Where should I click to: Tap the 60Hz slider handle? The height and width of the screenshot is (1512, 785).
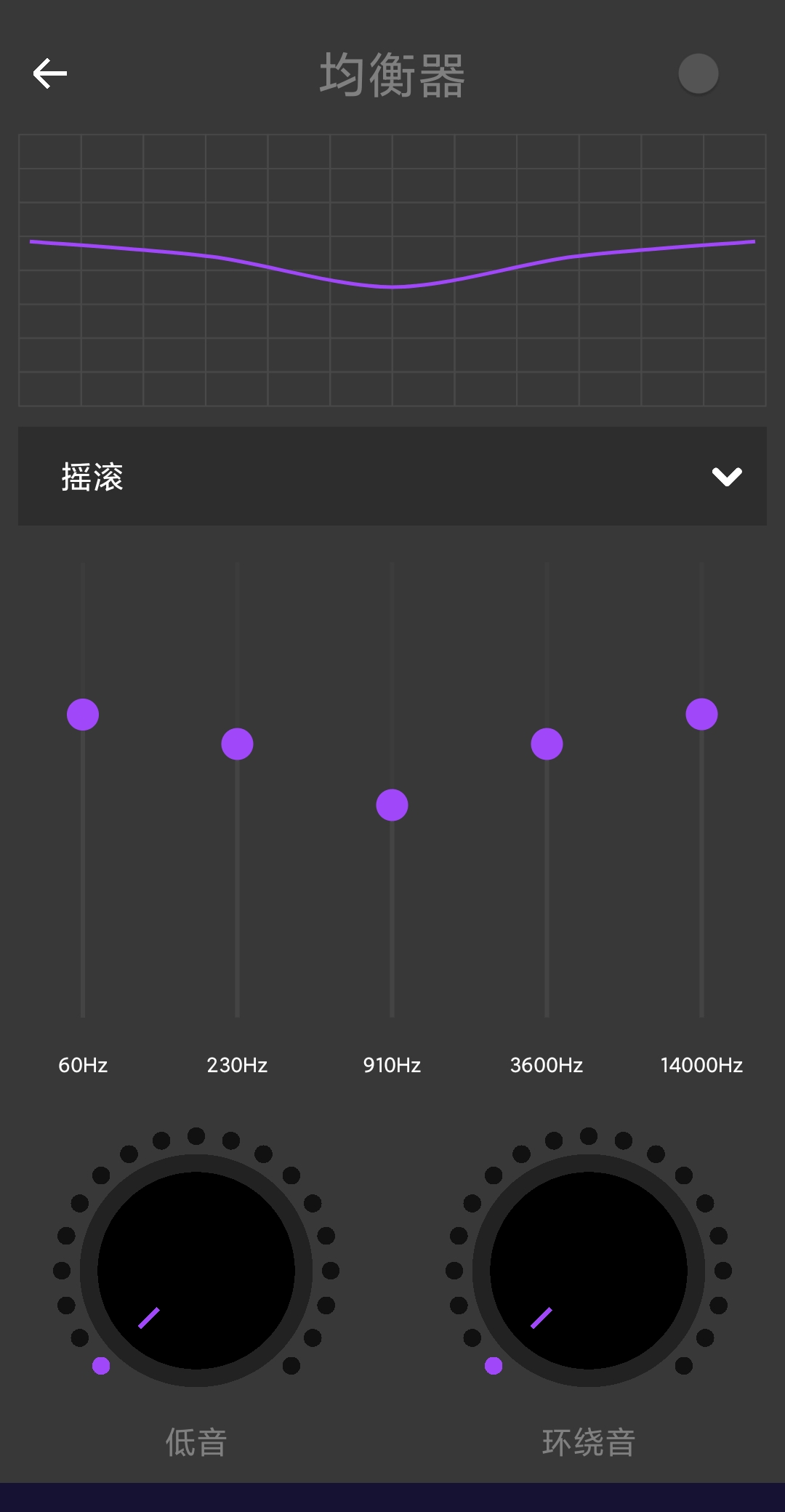(x=82, y=715)
